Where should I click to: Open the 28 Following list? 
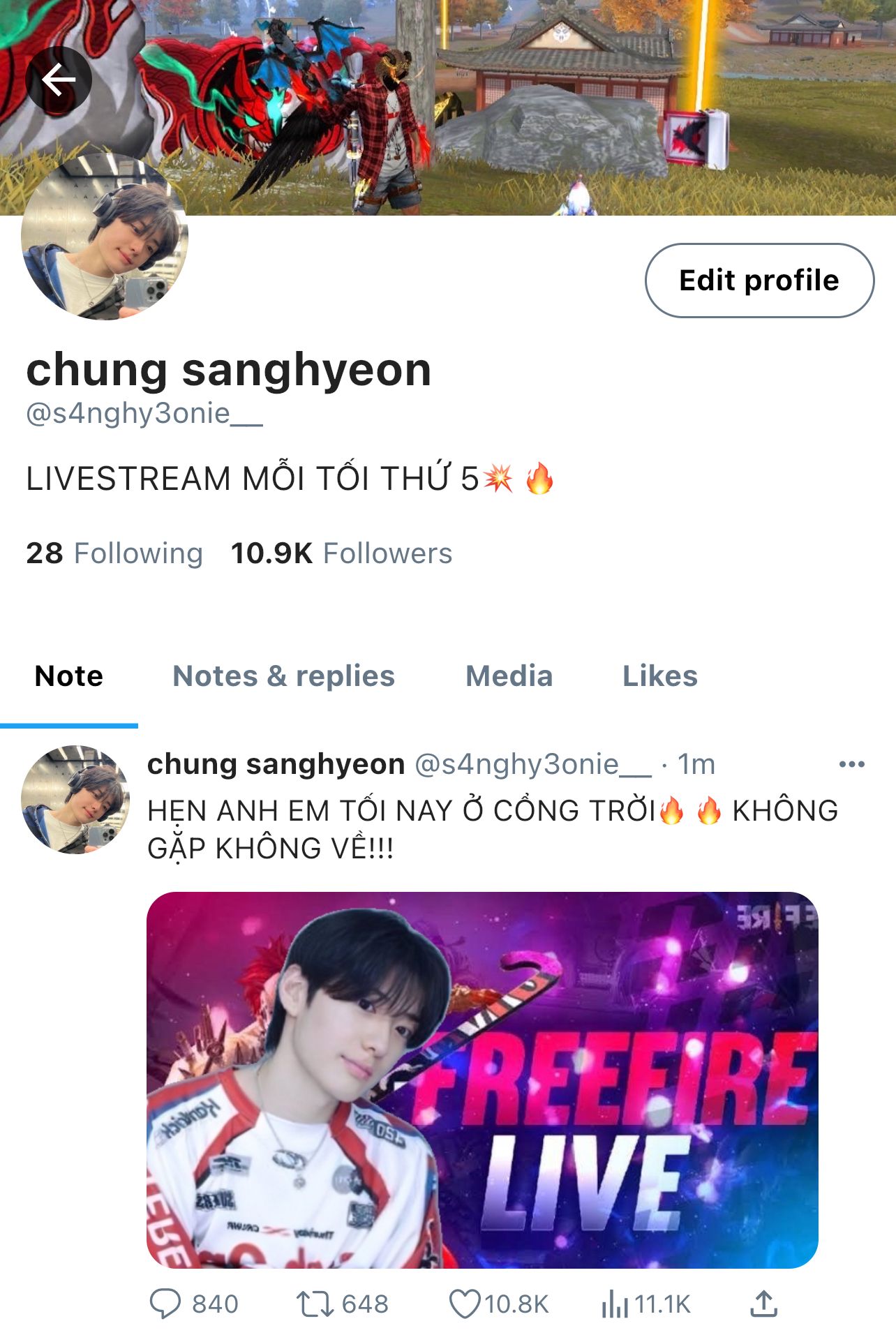point(114,553)
